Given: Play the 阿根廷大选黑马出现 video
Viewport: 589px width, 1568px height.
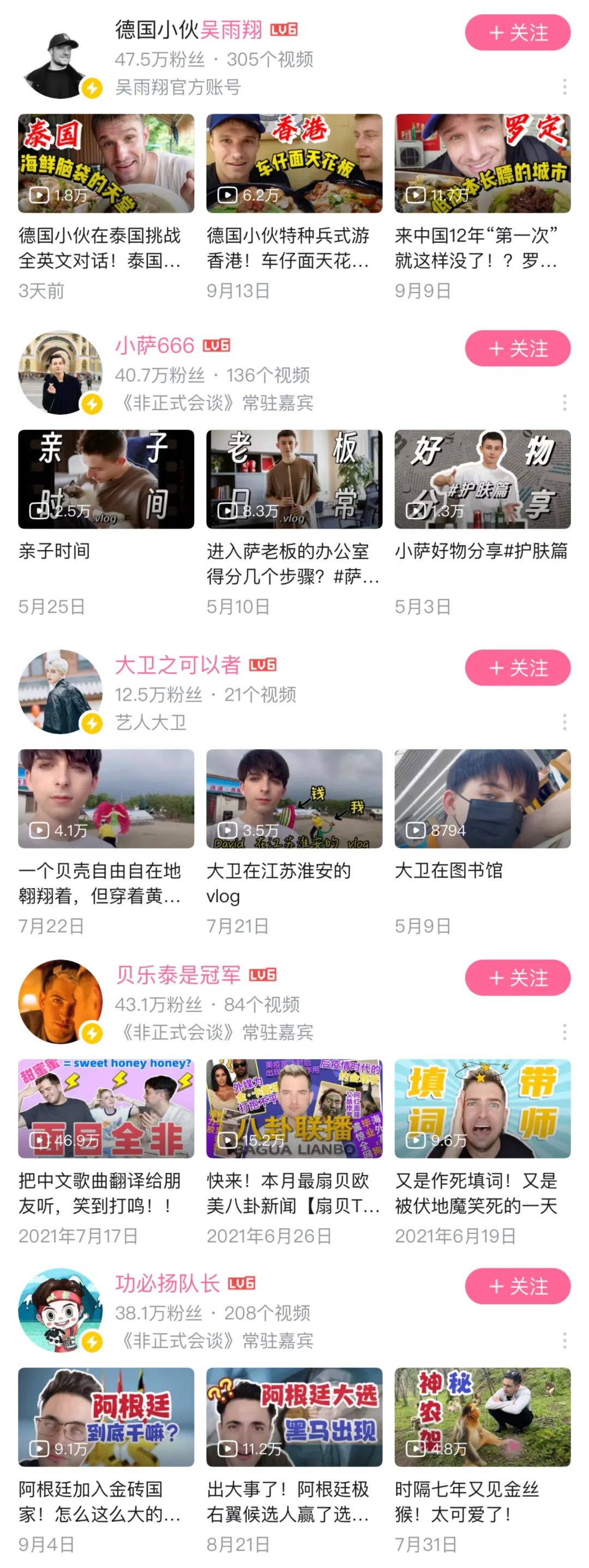Looking at the screenshot, I should [294, 1417].
